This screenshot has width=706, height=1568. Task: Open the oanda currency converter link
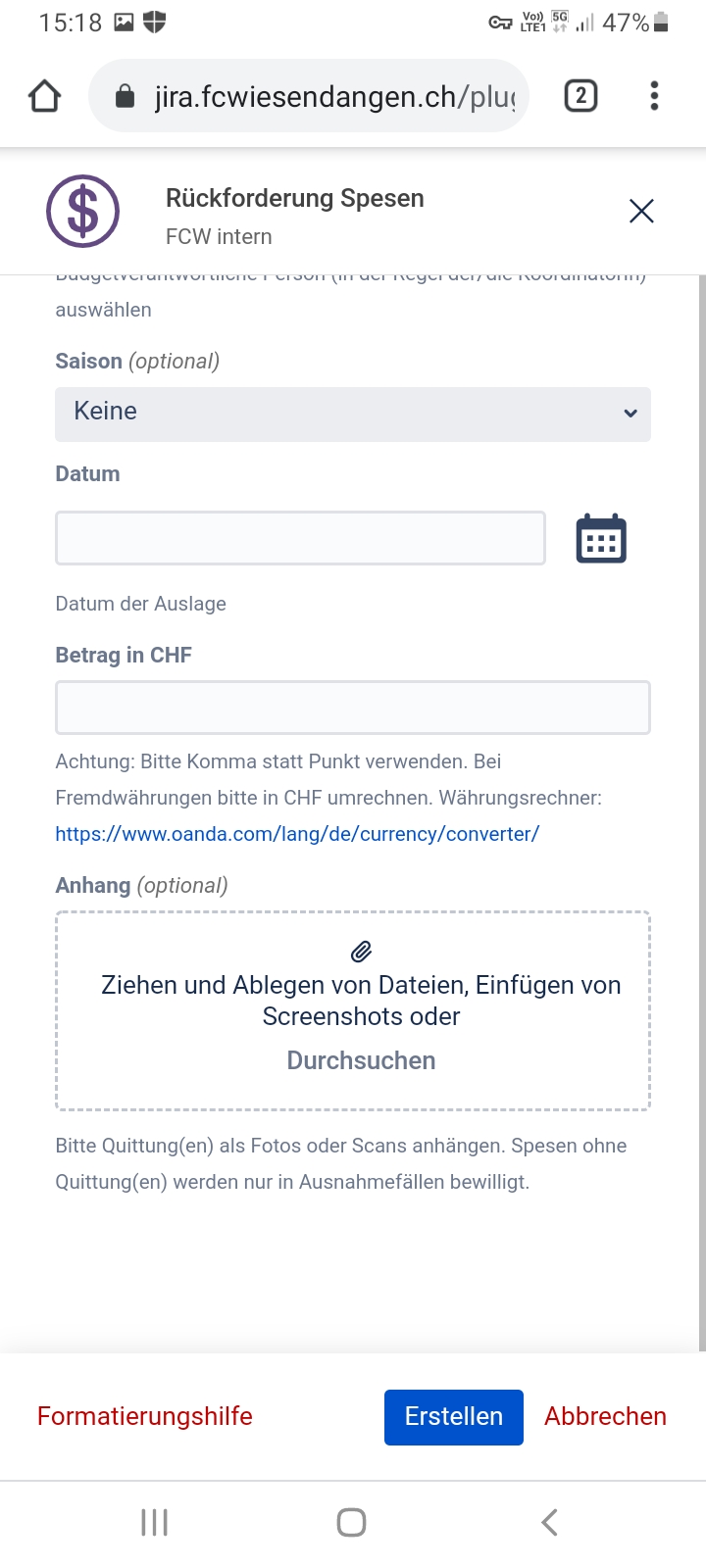pos(297,834)
